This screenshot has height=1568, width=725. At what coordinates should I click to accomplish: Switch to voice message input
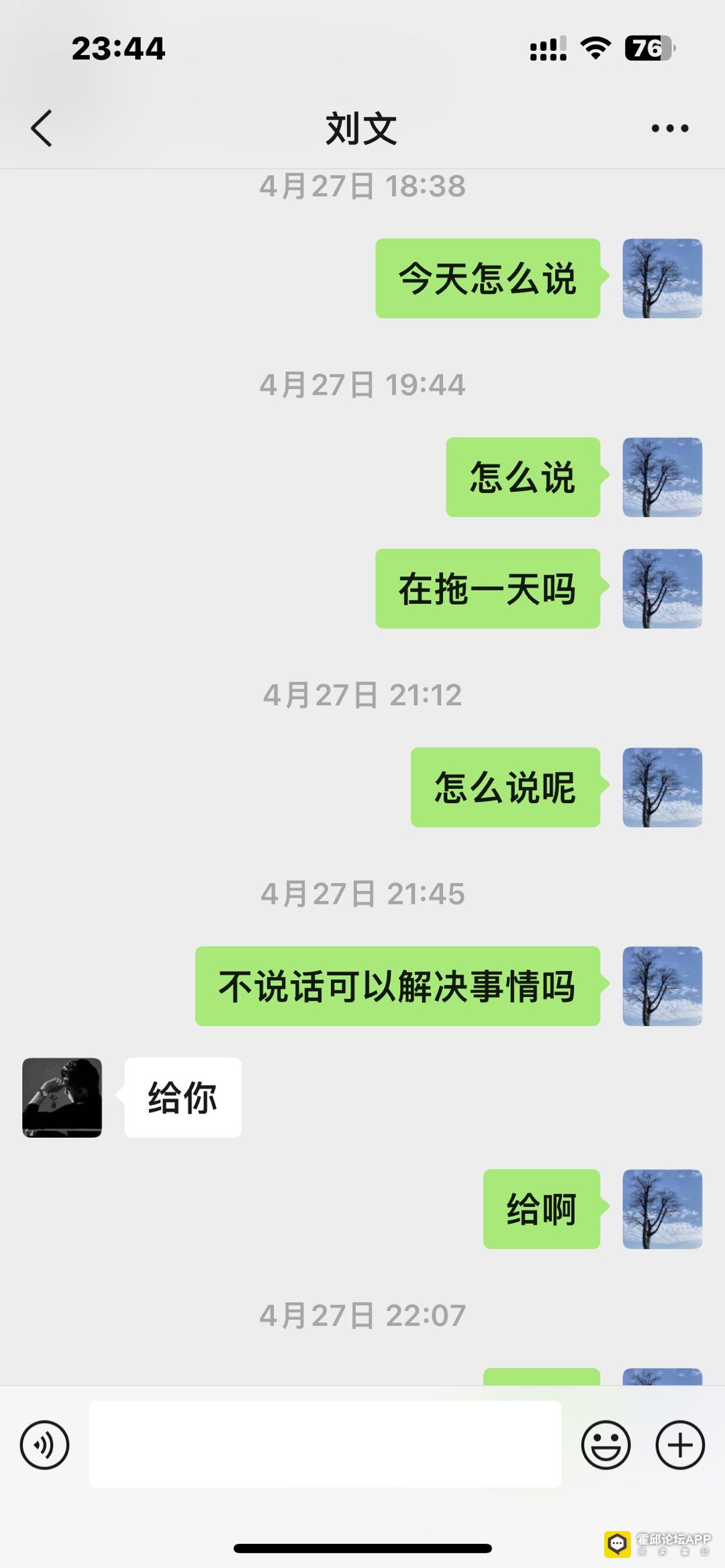[x=44, y=1445]
